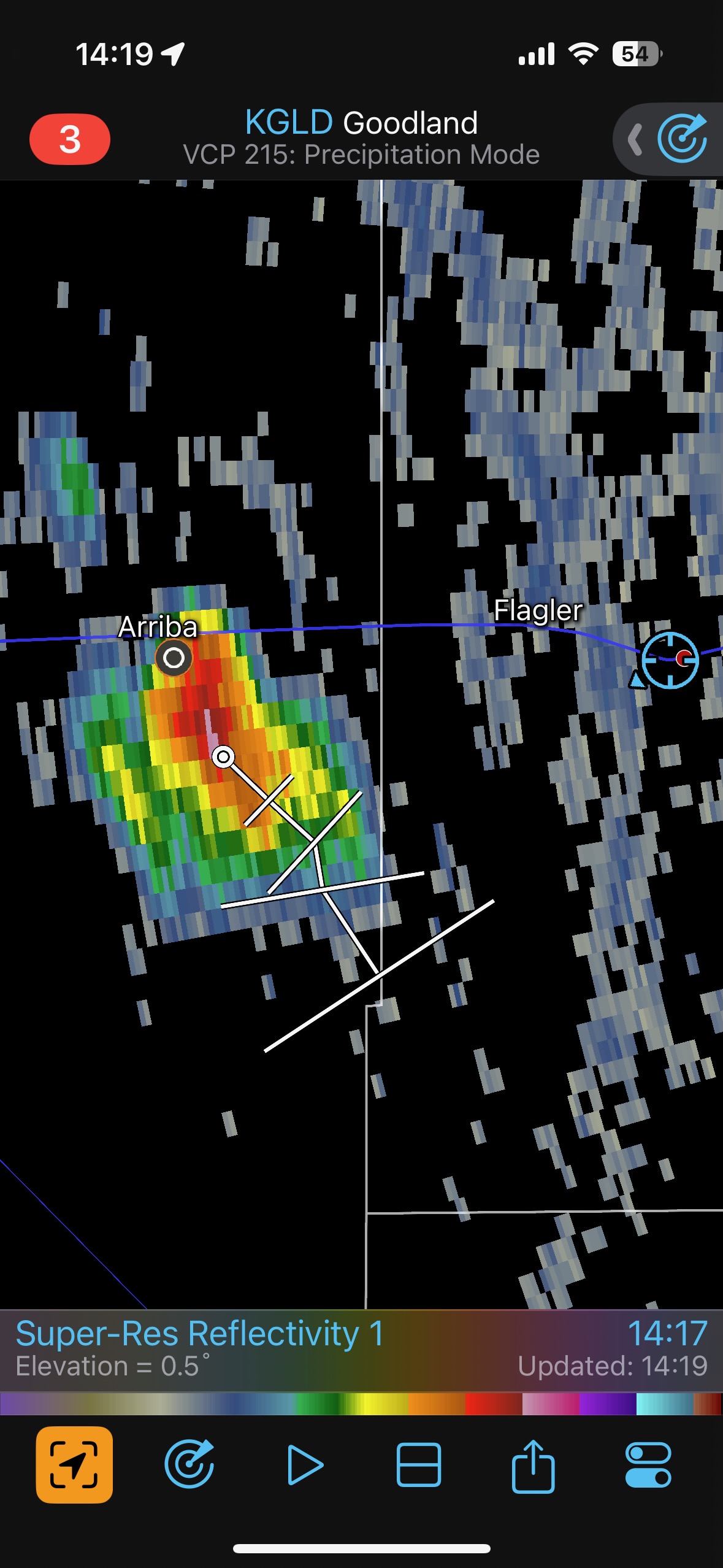Toggle location tracking with the orange button

coord(74,1465)
